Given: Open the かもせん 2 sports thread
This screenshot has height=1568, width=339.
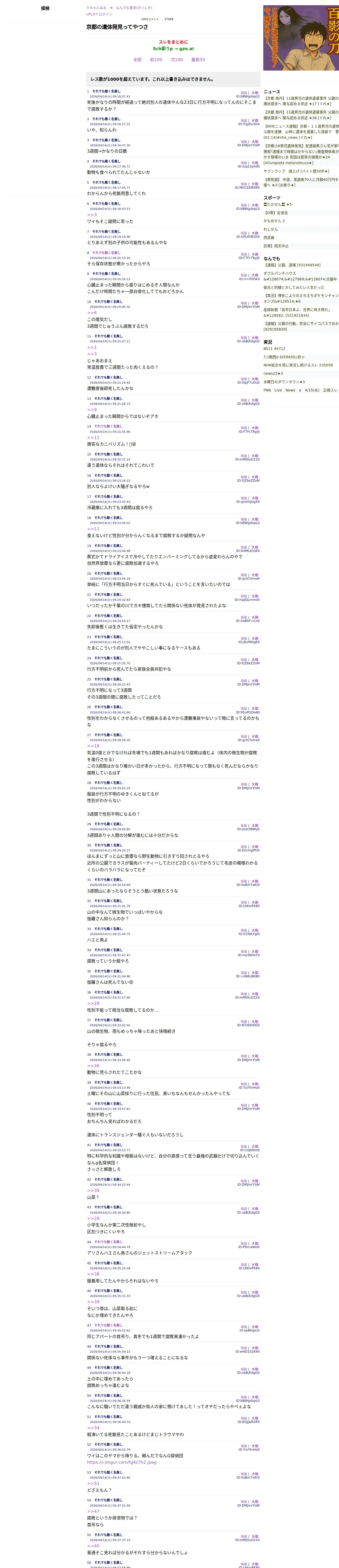Looking at the screenshot, I should coord(274,221).
